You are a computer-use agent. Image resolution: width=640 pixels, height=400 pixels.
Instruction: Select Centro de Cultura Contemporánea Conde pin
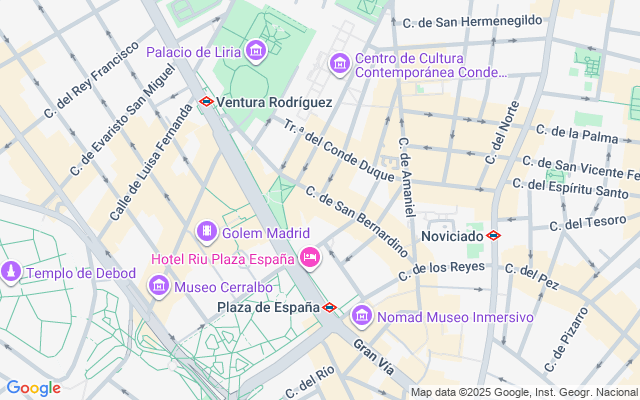point(340,64)
